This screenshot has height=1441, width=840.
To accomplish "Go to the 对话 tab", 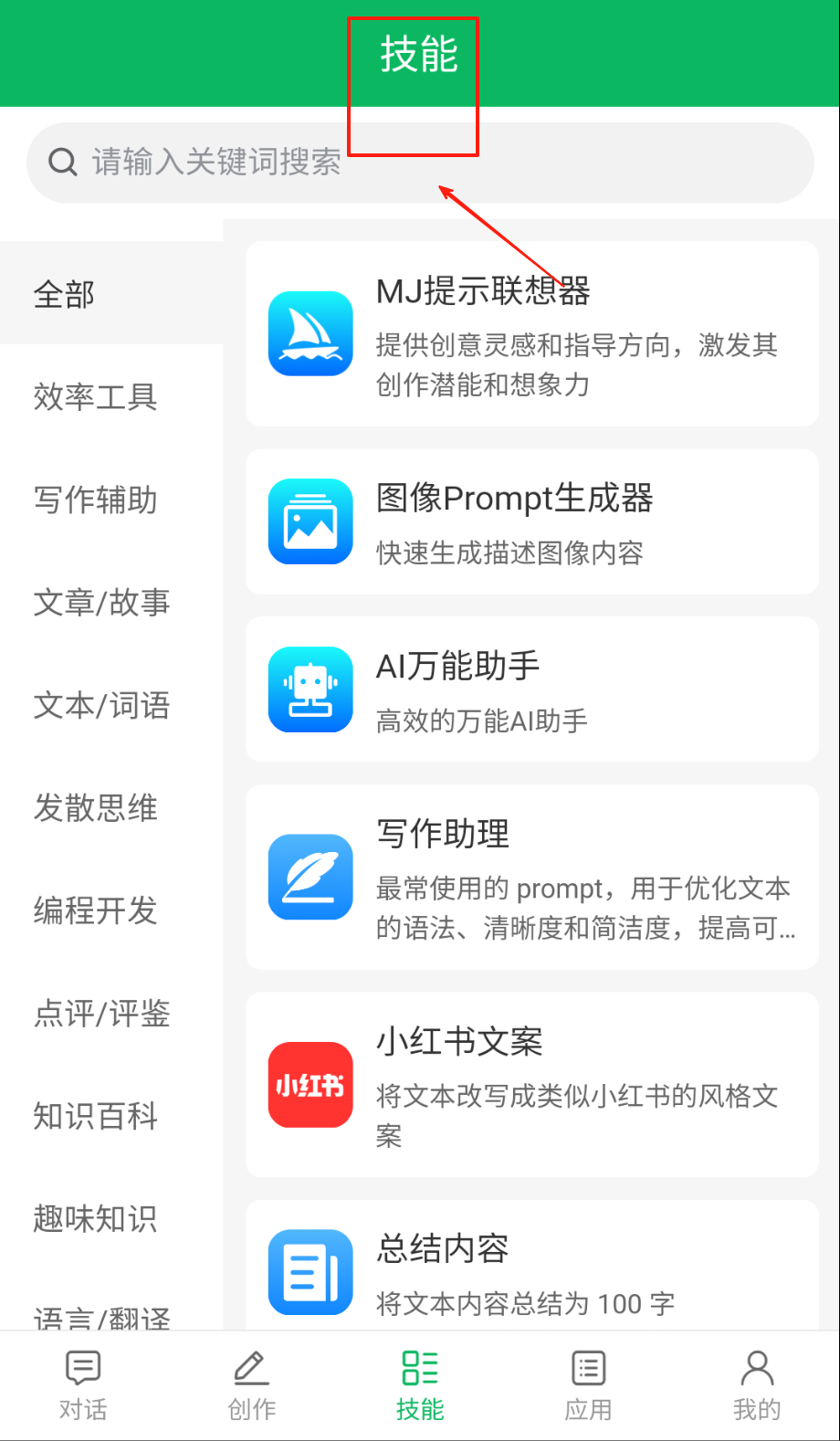I will 83,1386.
